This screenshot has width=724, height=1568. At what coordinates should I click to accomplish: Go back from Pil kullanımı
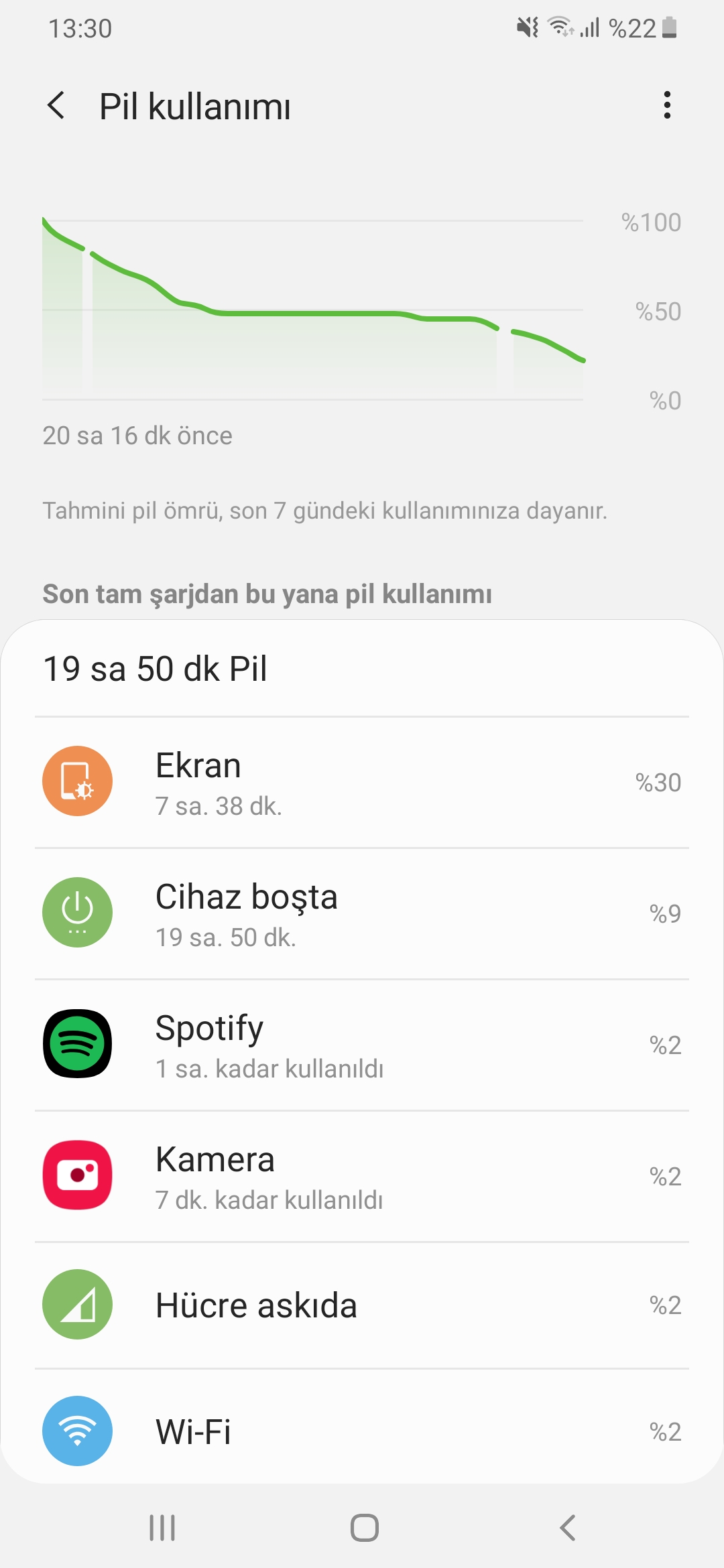[57, 106]
